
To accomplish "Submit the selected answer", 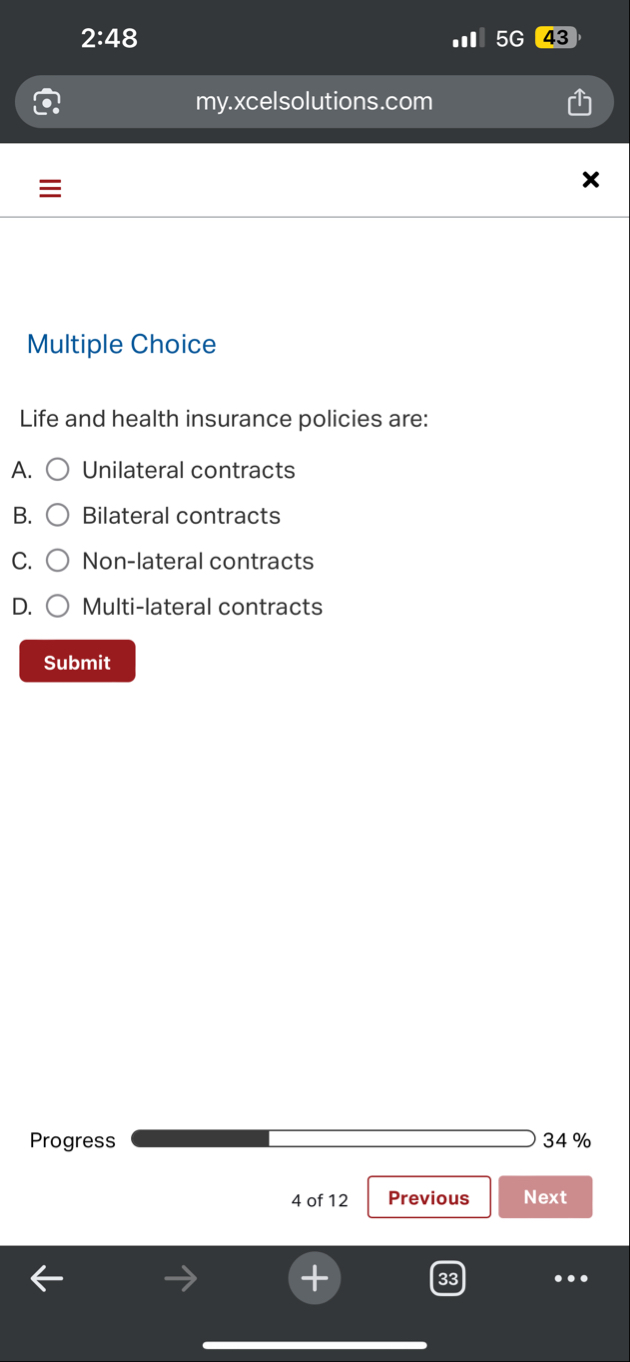I will (x=77, y=662).
